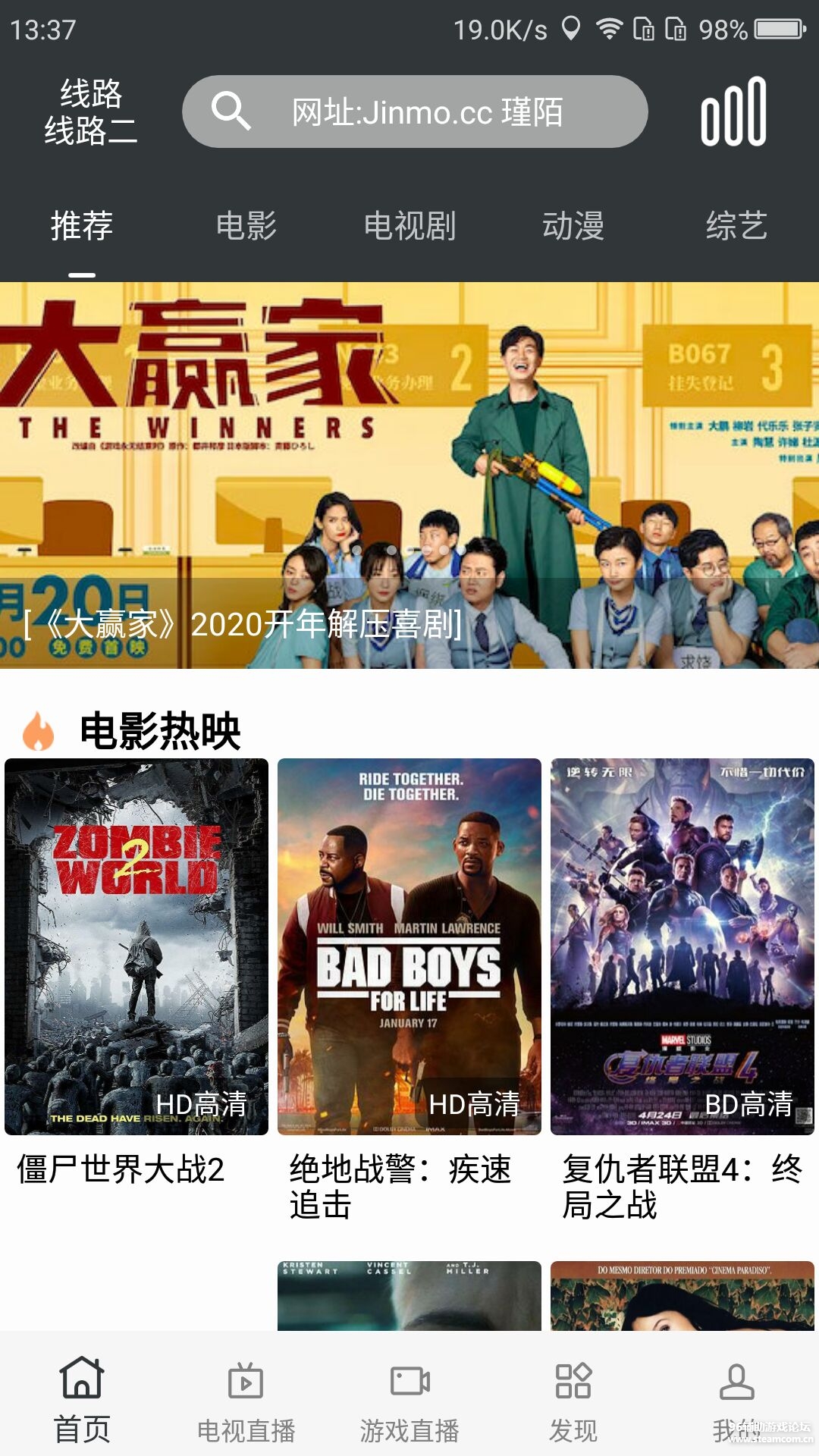819x1456 pixels.
Task: Go to 游戏直播 in bottom navigation
Action: tap(409, 1400)
